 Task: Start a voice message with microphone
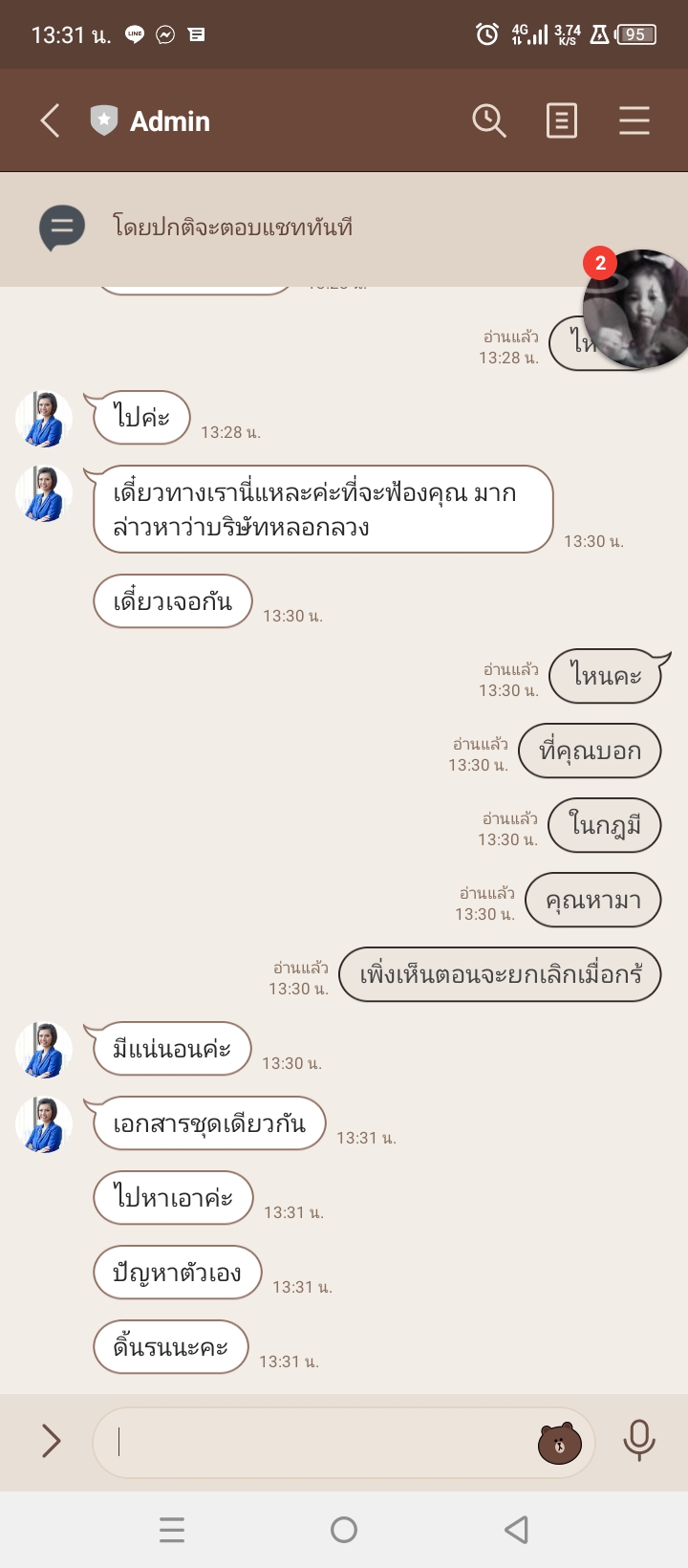pyautogui.click(x=638, y=1442)
